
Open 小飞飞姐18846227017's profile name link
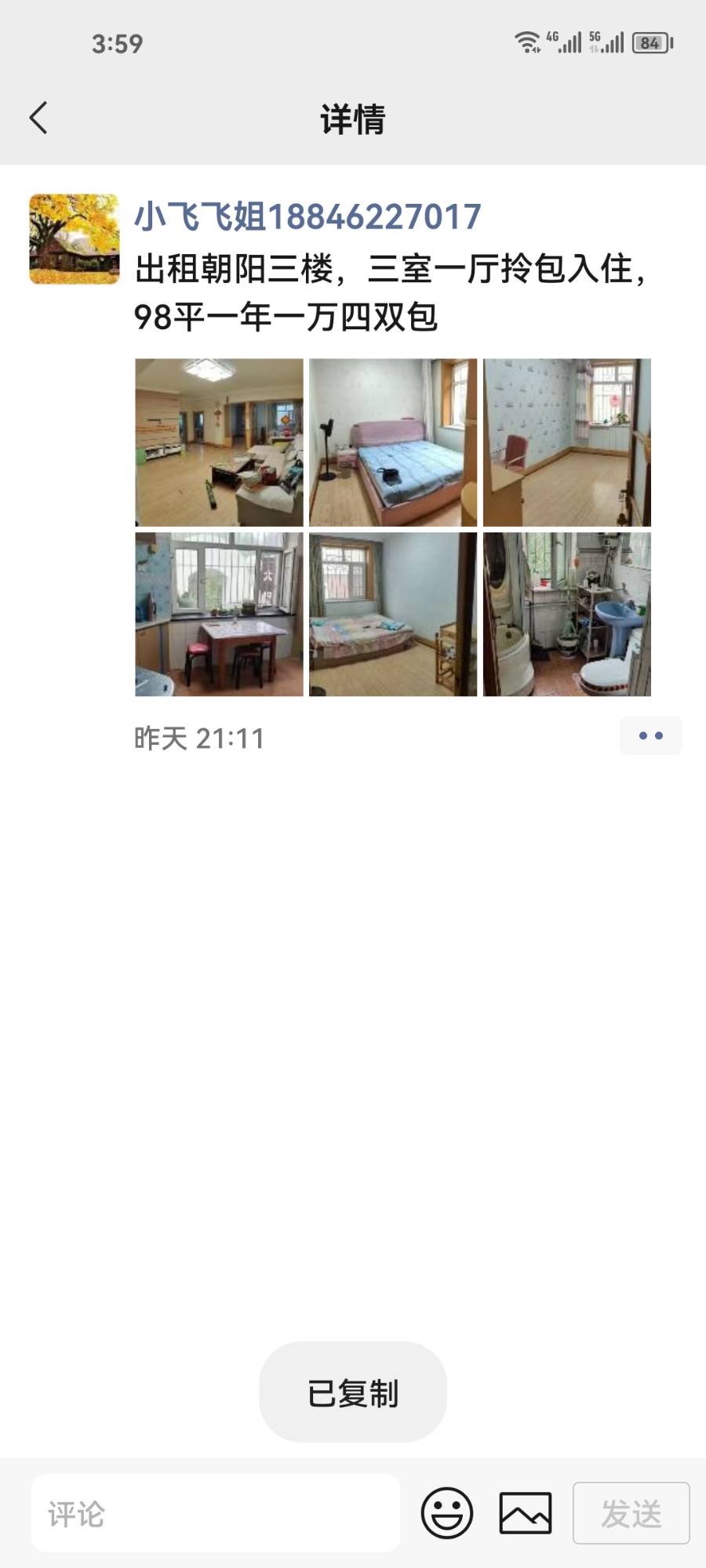(308, 216)
